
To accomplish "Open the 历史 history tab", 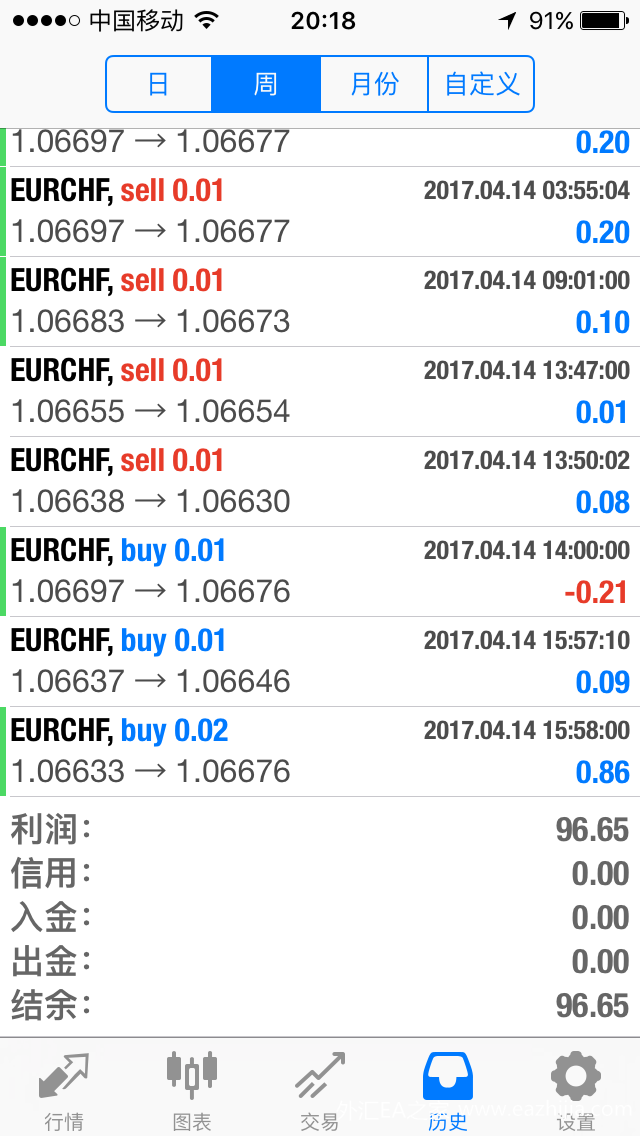I will click(x=447, y=1090).
